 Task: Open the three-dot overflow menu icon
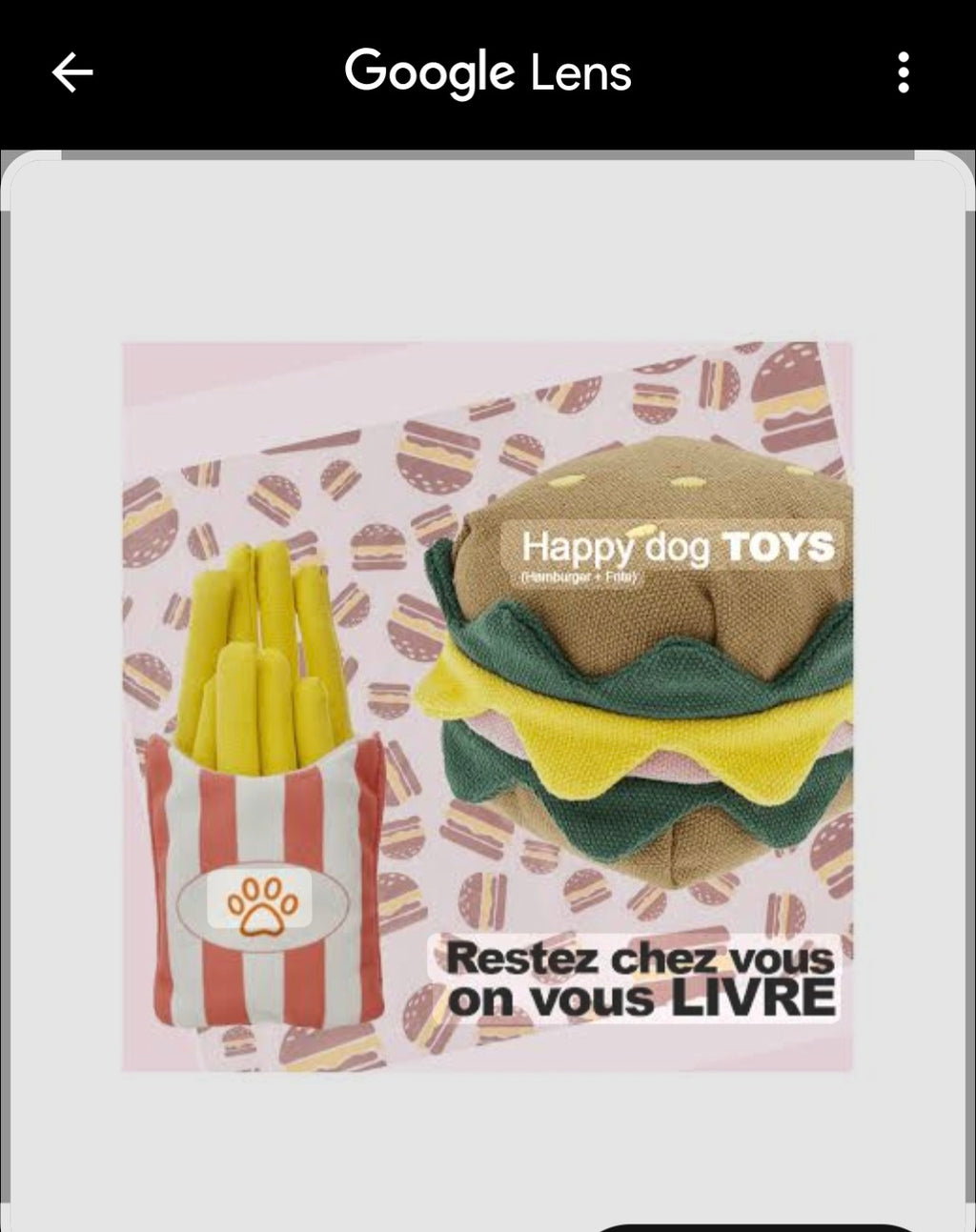(904, 71)
